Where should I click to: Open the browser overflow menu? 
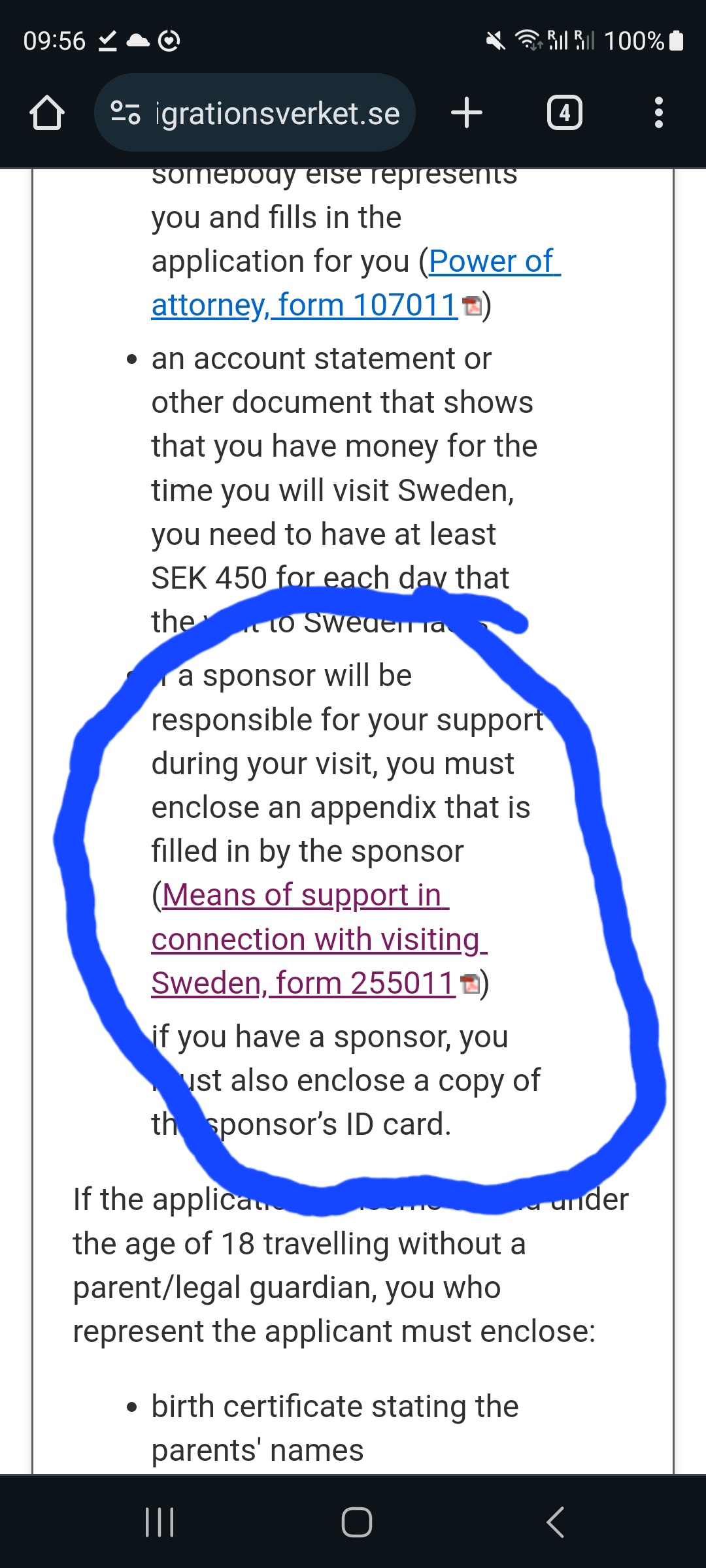coord(658,113)
